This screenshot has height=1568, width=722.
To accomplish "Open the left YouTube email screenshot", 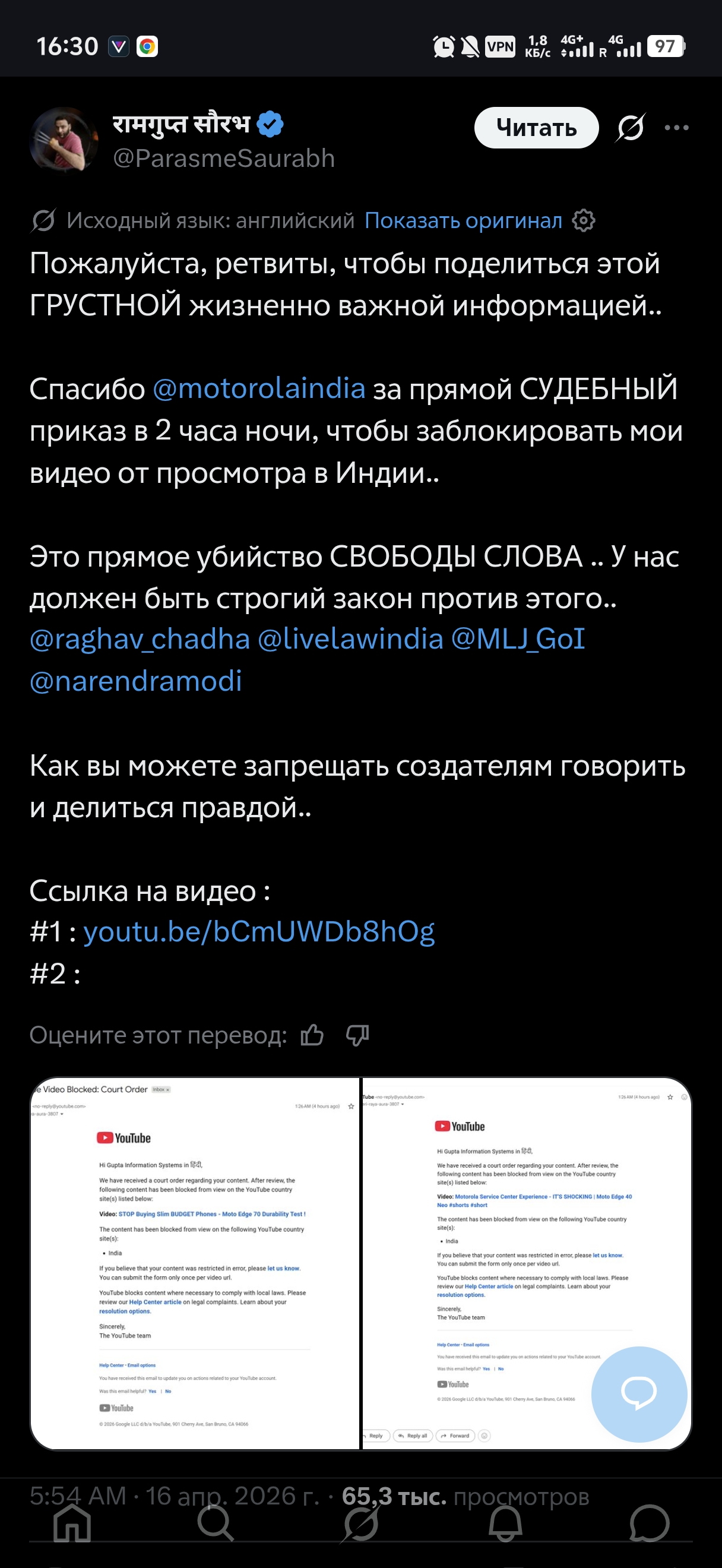I will pos(195,1263).
